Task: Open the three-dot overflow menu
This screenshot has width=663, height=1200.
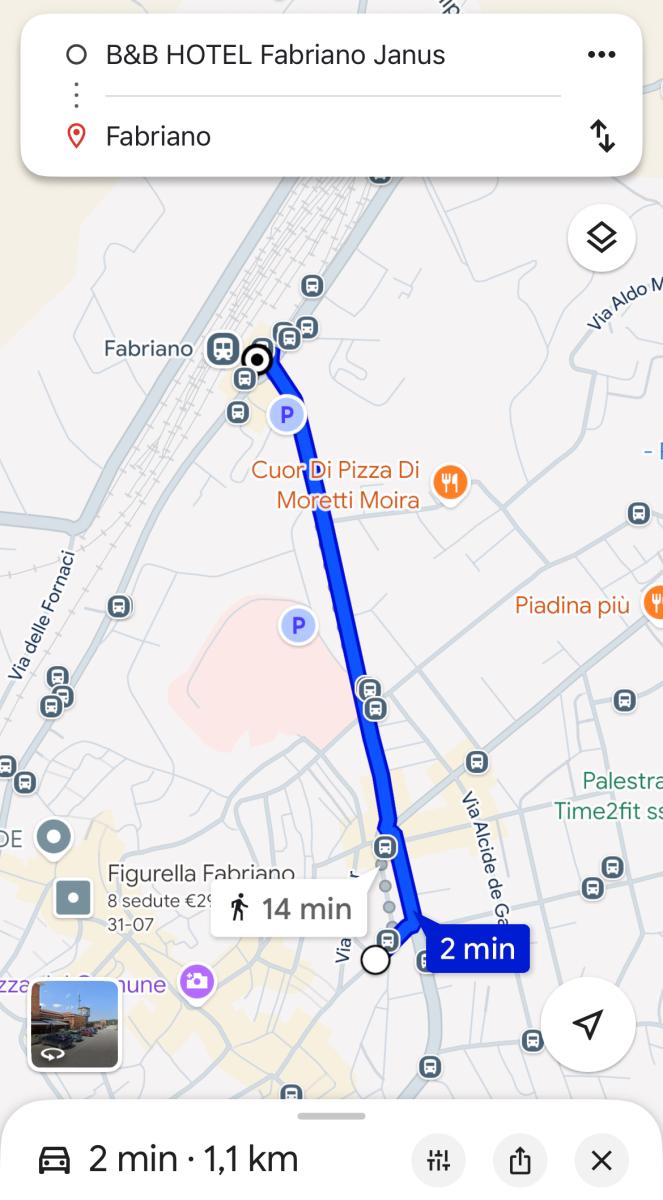Action: tap(601, 54)
